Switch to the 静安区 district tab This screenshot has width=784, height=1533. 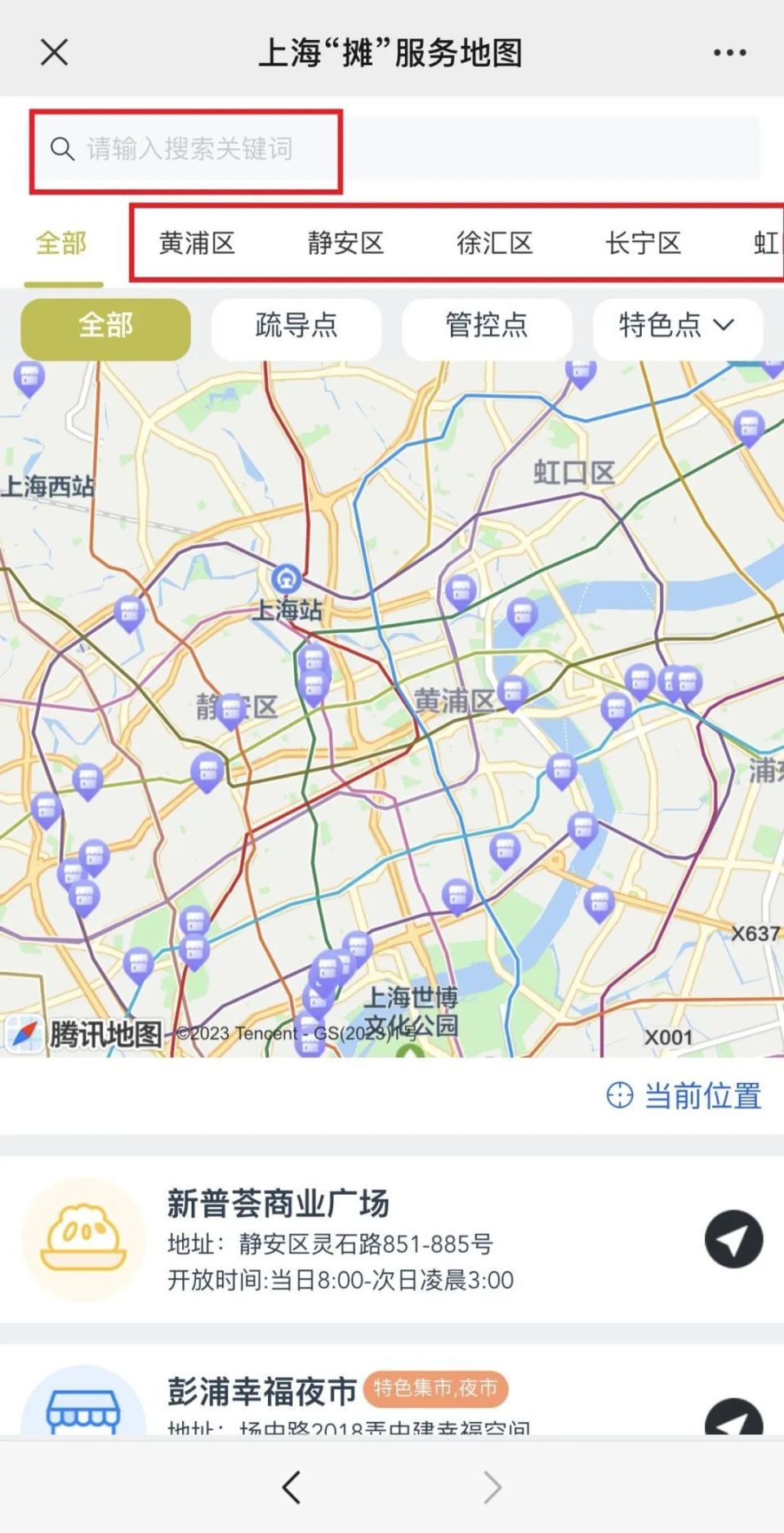click(345, 243)
